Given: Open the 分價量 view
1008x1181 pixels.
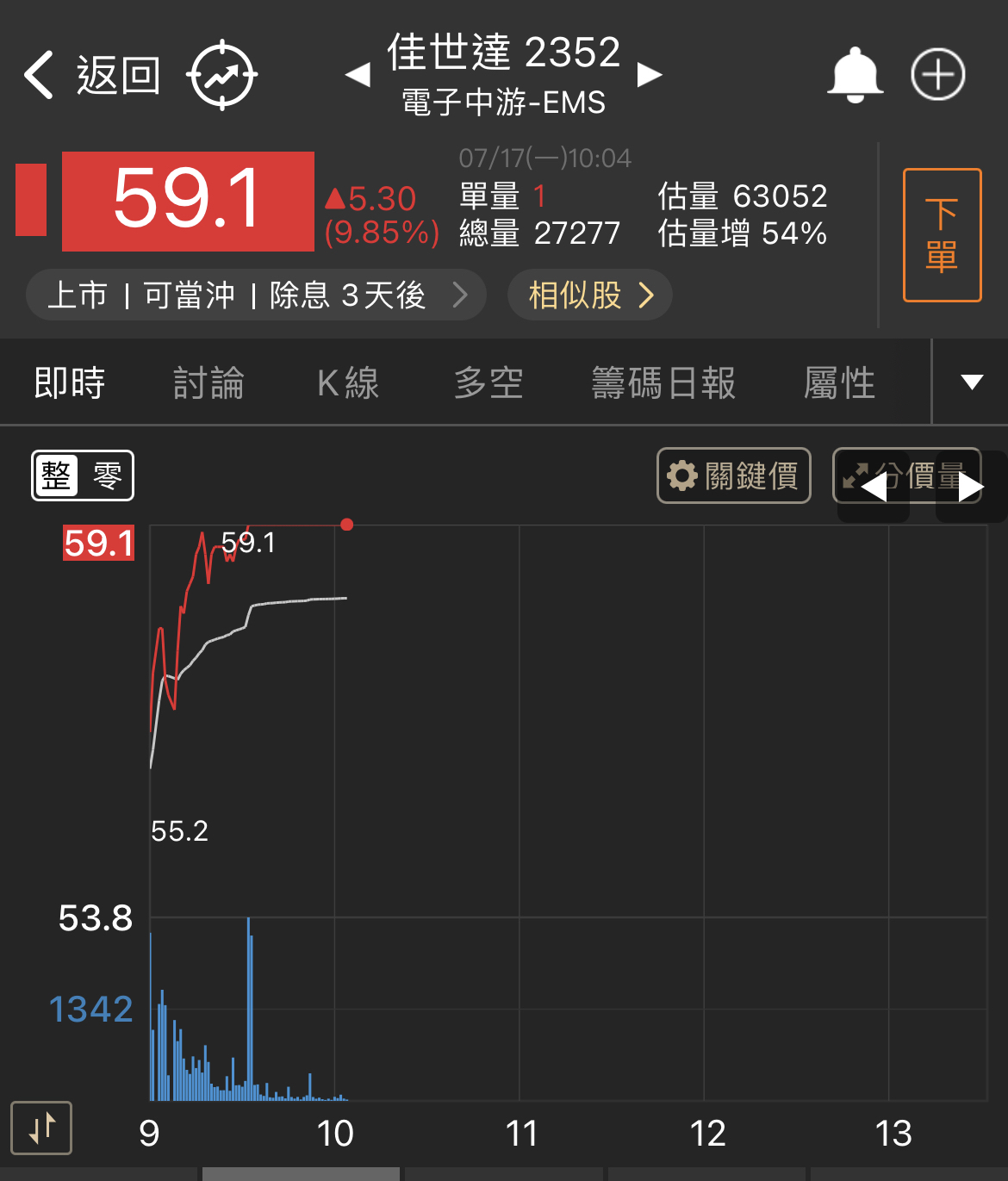Looking at the screenshot, I should point(906,476).
